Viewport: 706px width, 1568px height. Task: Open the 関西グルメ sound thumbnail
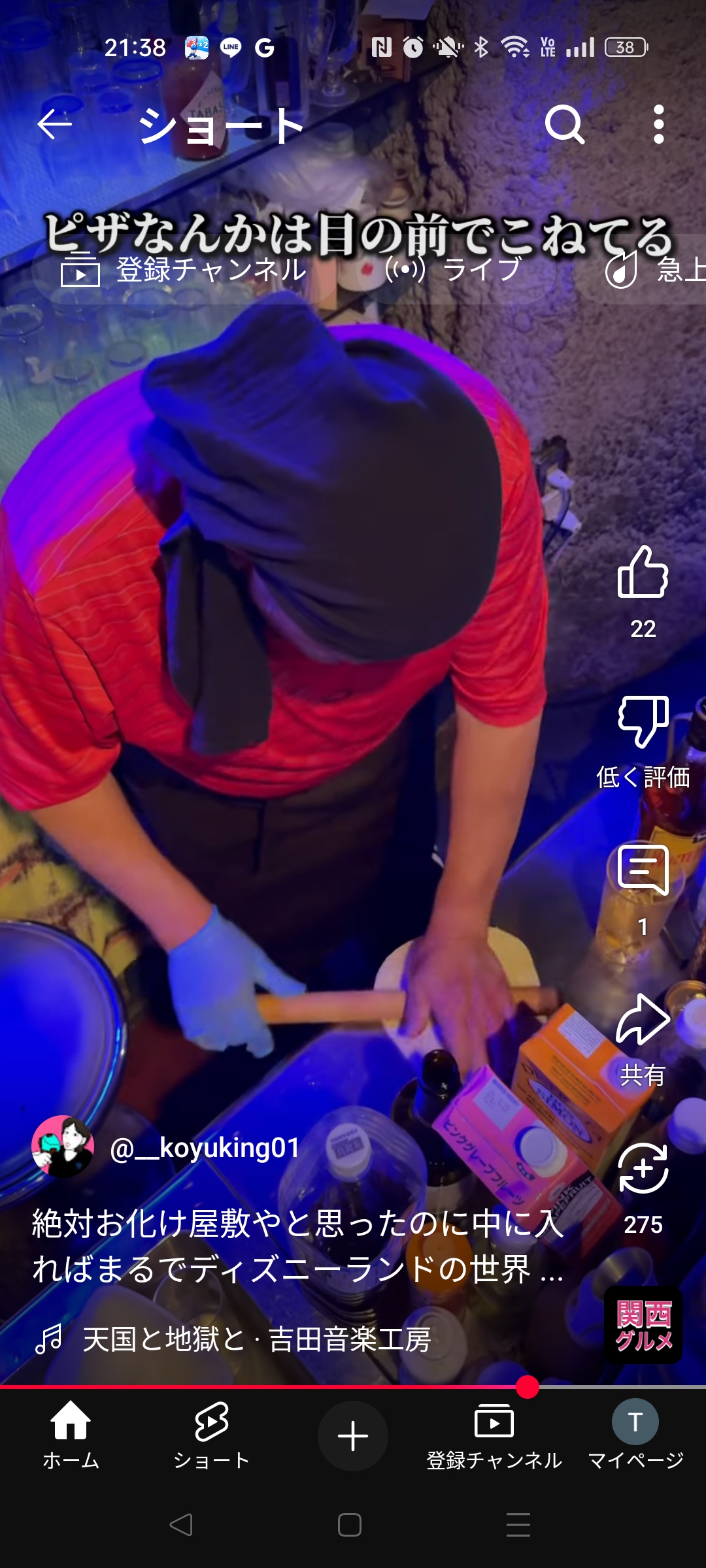643,1325
